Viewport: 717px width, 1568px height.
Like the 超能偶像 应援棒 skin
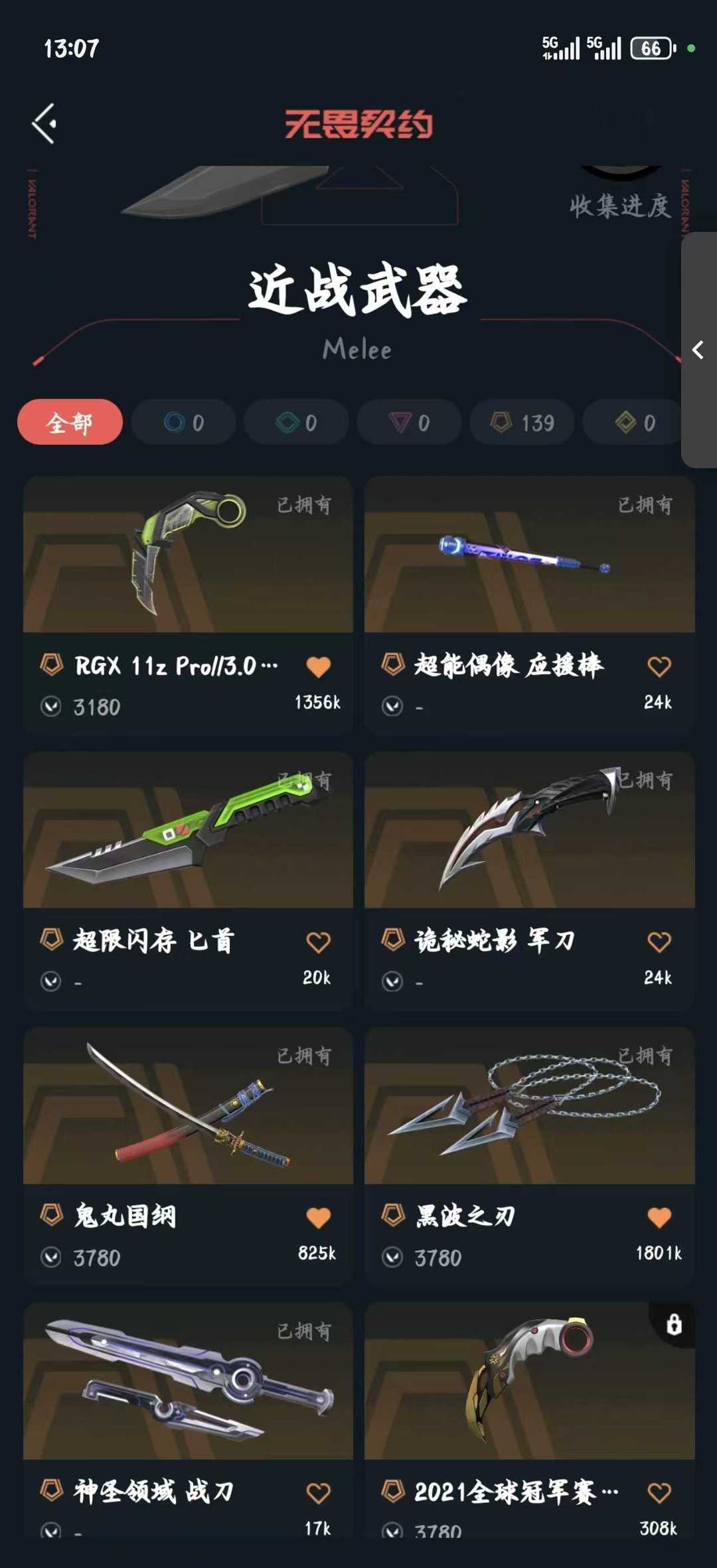point(659,666)
